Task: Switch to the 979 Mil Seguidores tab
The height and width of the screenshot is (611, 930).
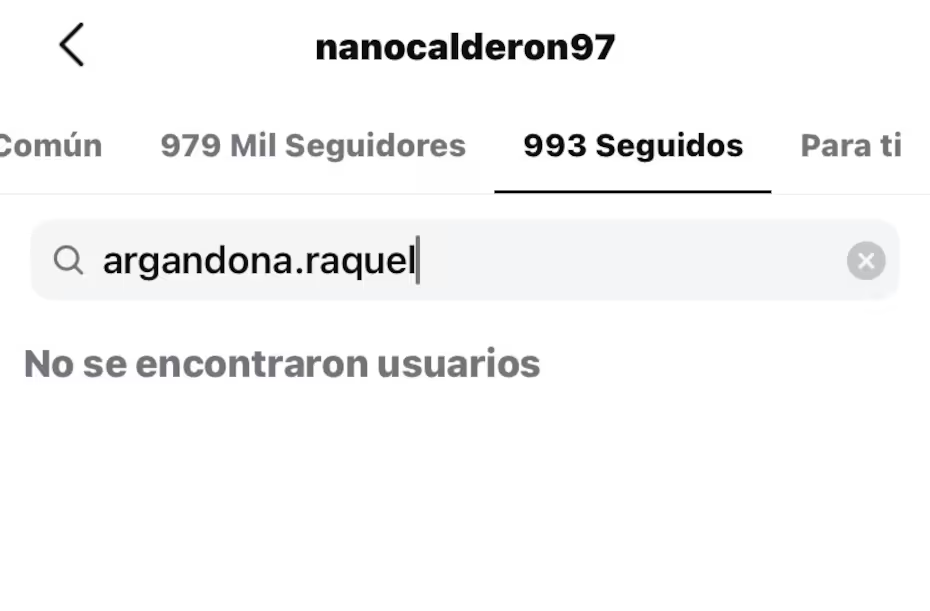Action: (x=313, y=146)
